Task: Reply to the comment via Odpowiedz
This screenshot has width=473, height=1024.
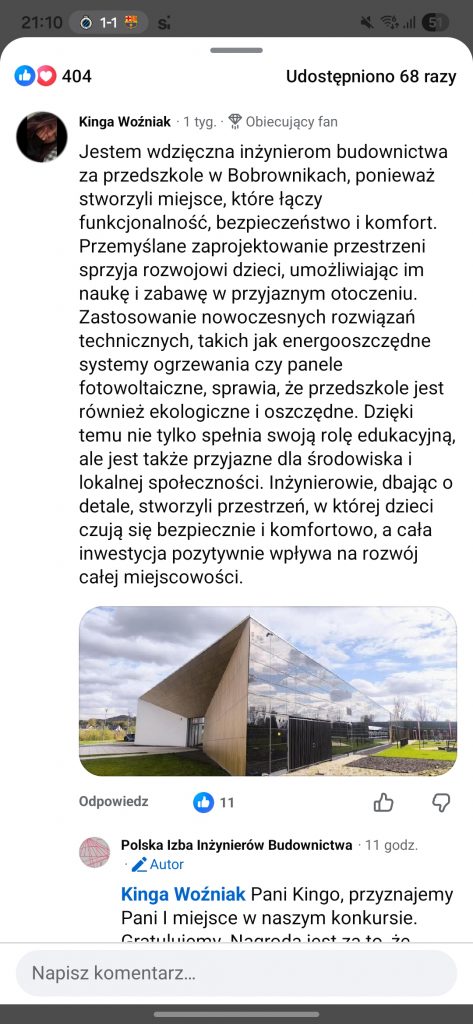Action: (x=113, y=801)
